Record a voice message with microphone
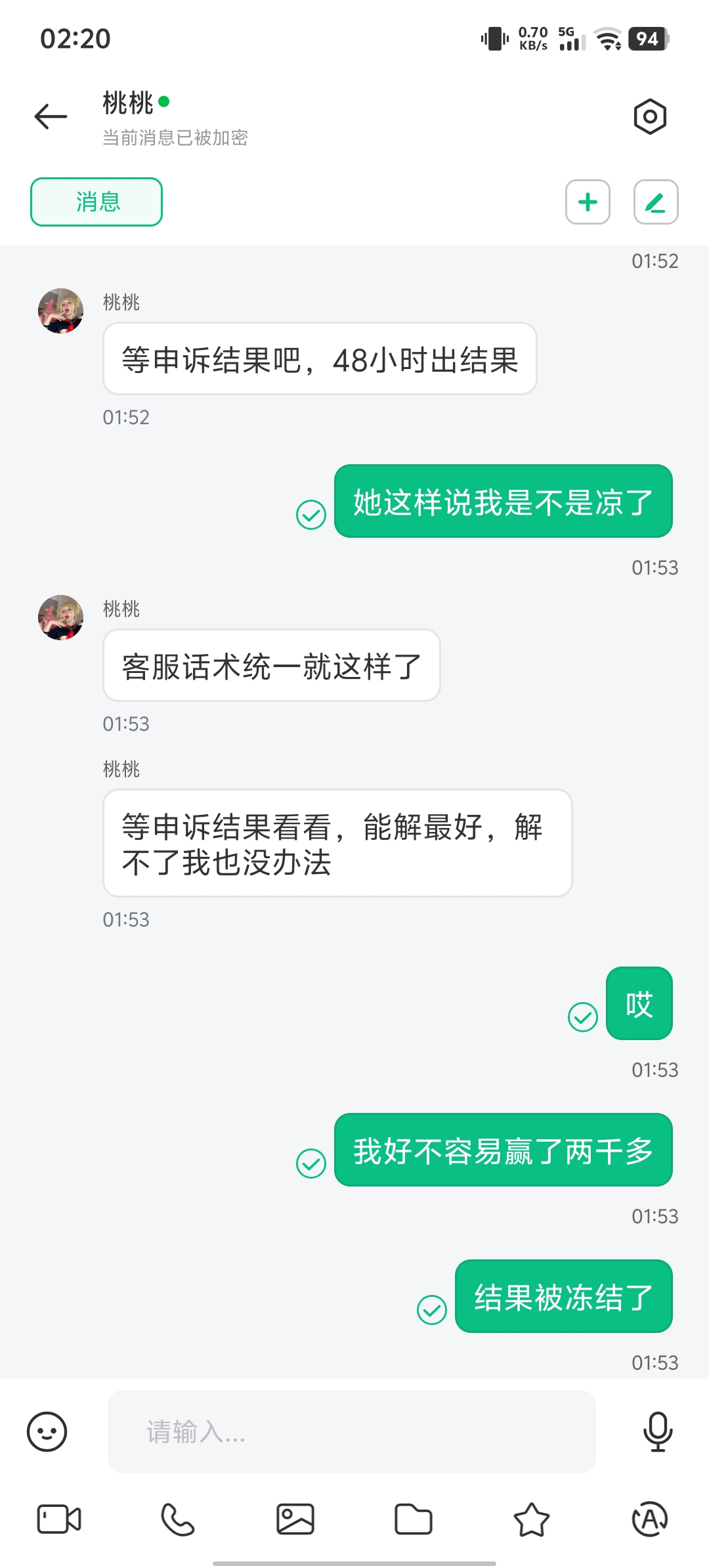Screen dimensions: 709x1568 [657, 1431]
